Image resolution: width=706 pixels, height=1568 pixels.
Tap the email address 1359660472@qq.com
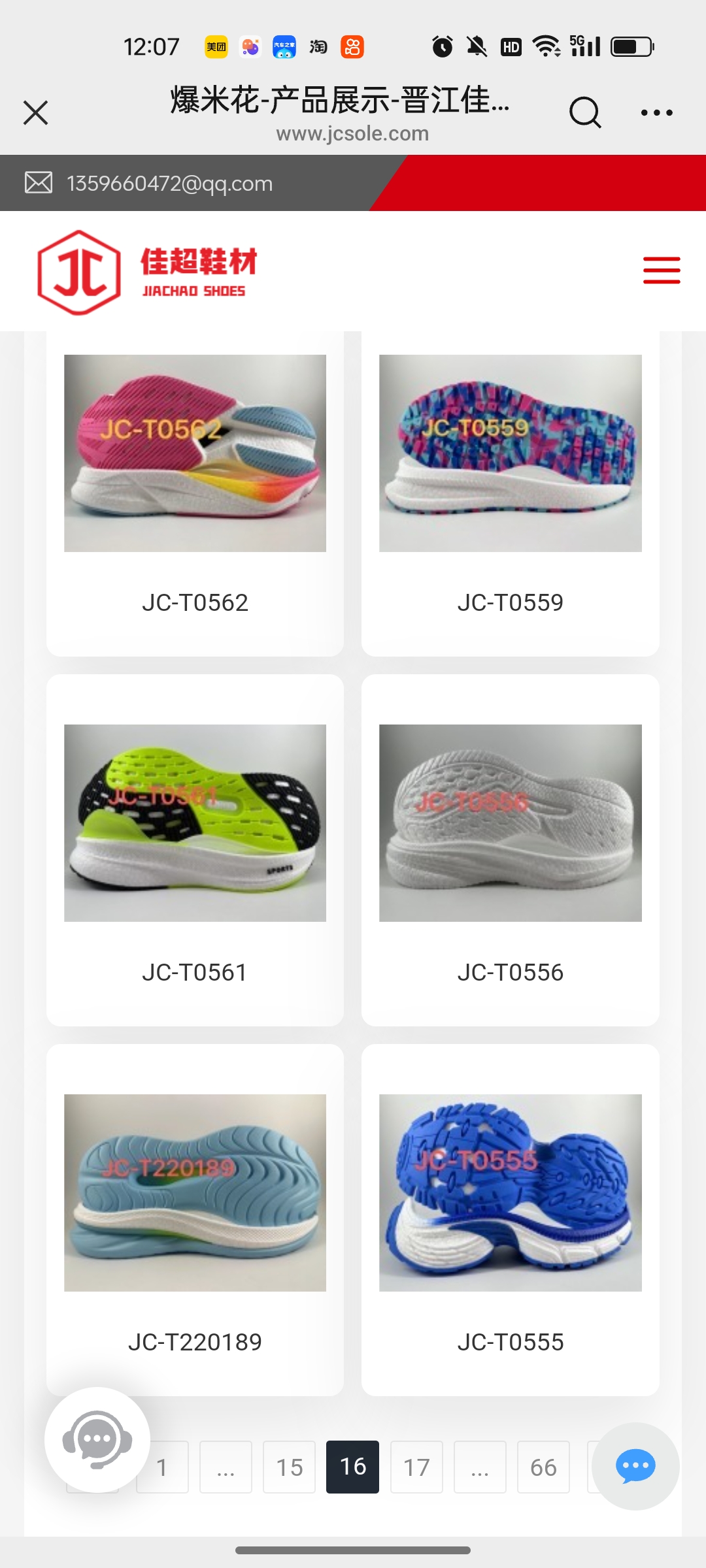169,184
